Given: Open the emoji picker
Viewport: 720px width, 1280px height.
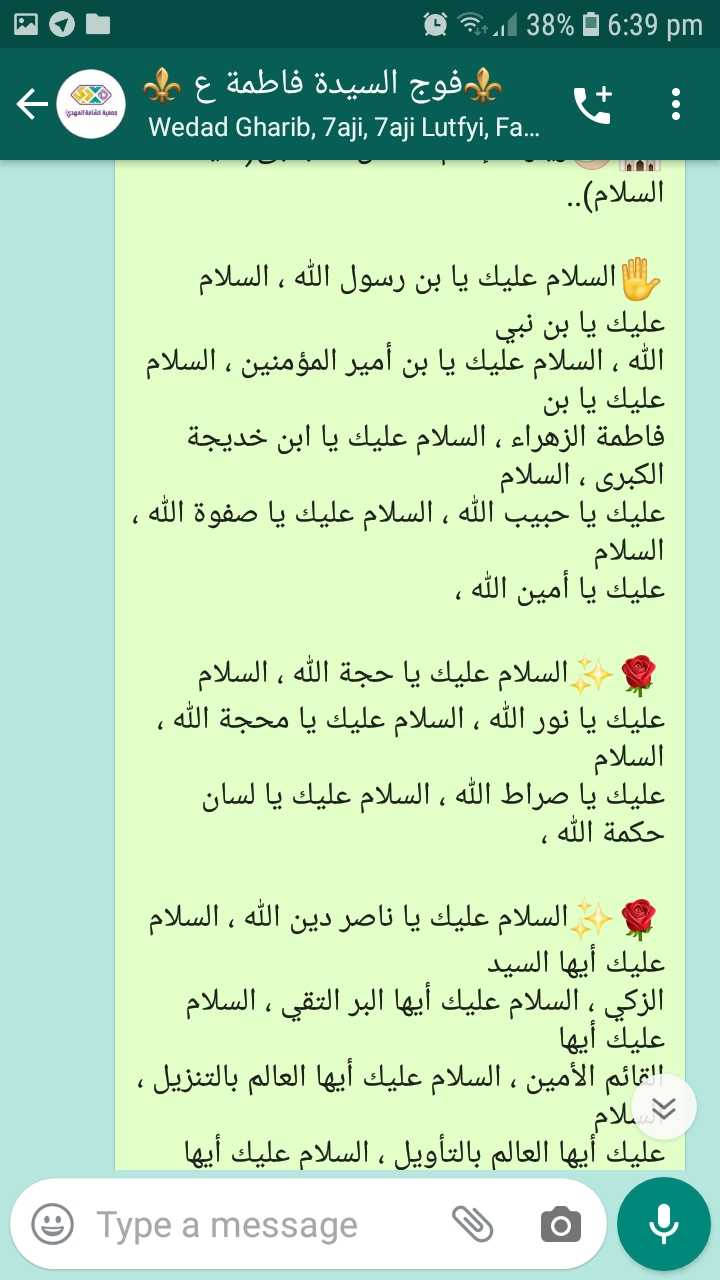Looking at the screenshot, I should (x=53, y=1224).
